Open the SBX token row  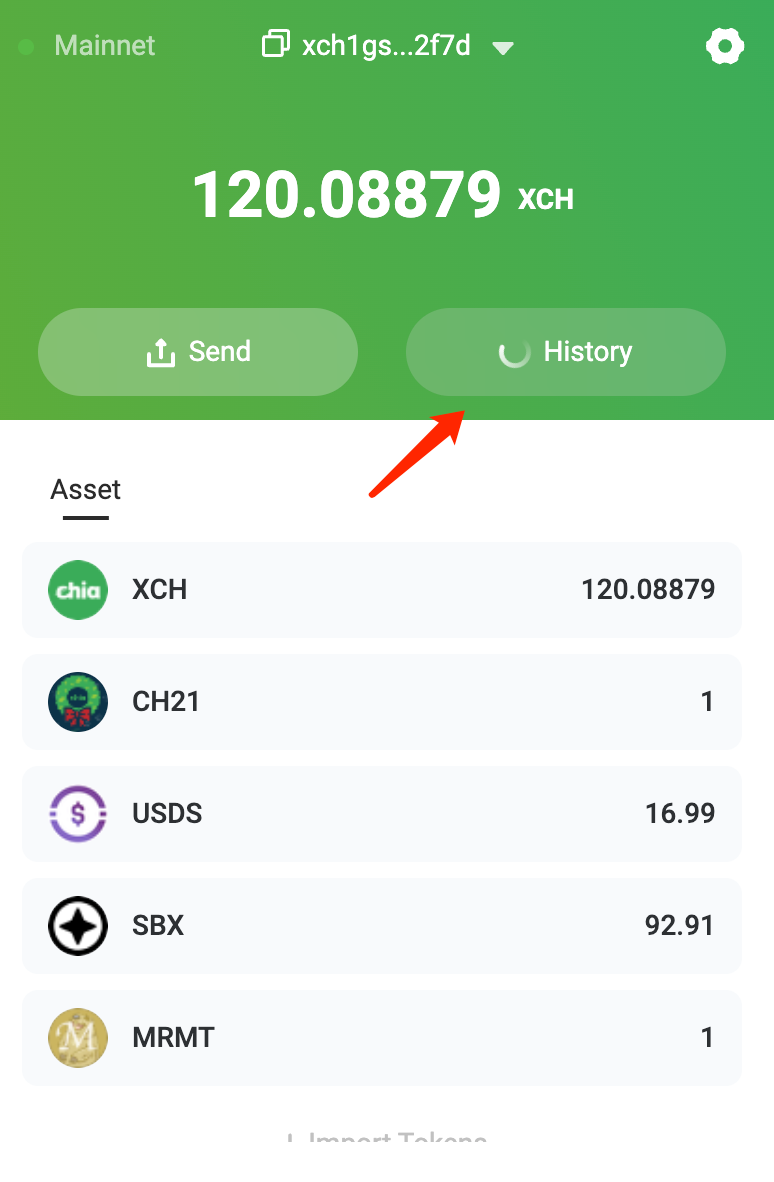[x=382, y=926]
